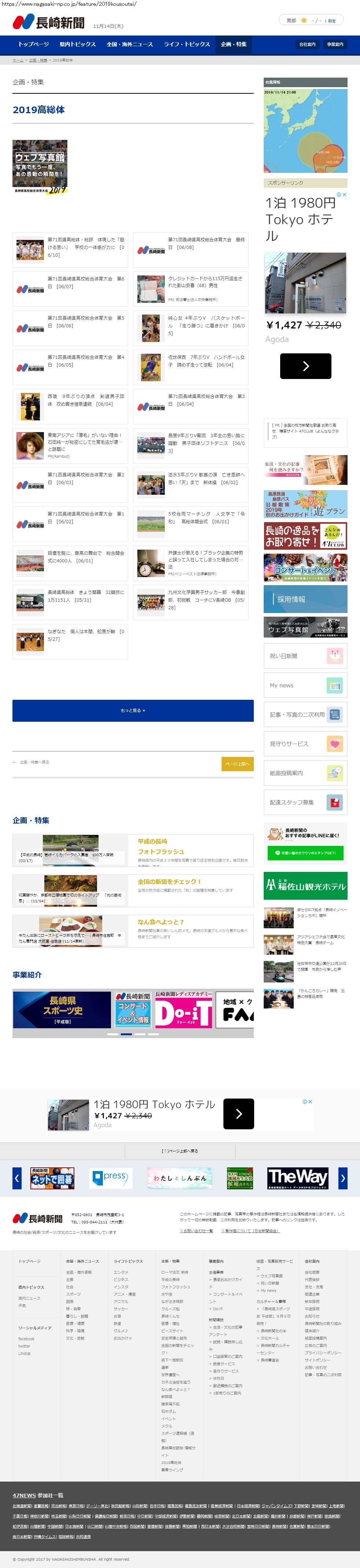Open トップページ in the navigation bar
Viewport: 360px width, 1568px height.
point(33,44)
